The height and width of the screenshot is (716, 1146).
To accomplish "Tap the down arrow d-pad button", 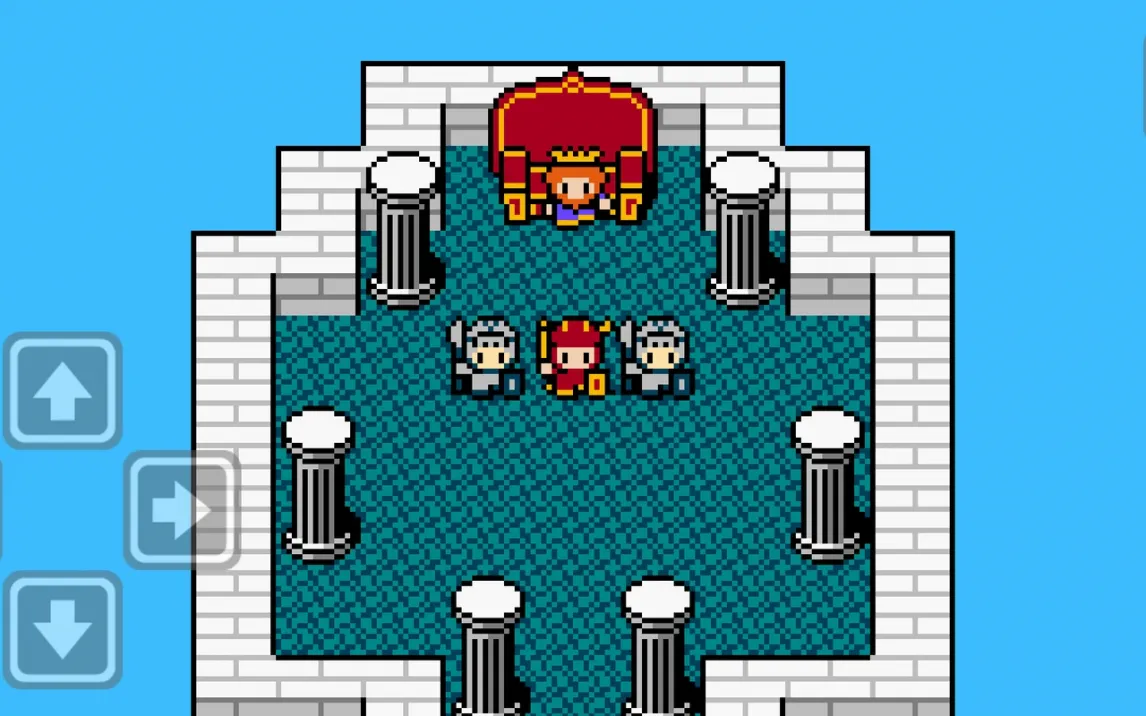I will pyautogui.click(x=62, y=630).
